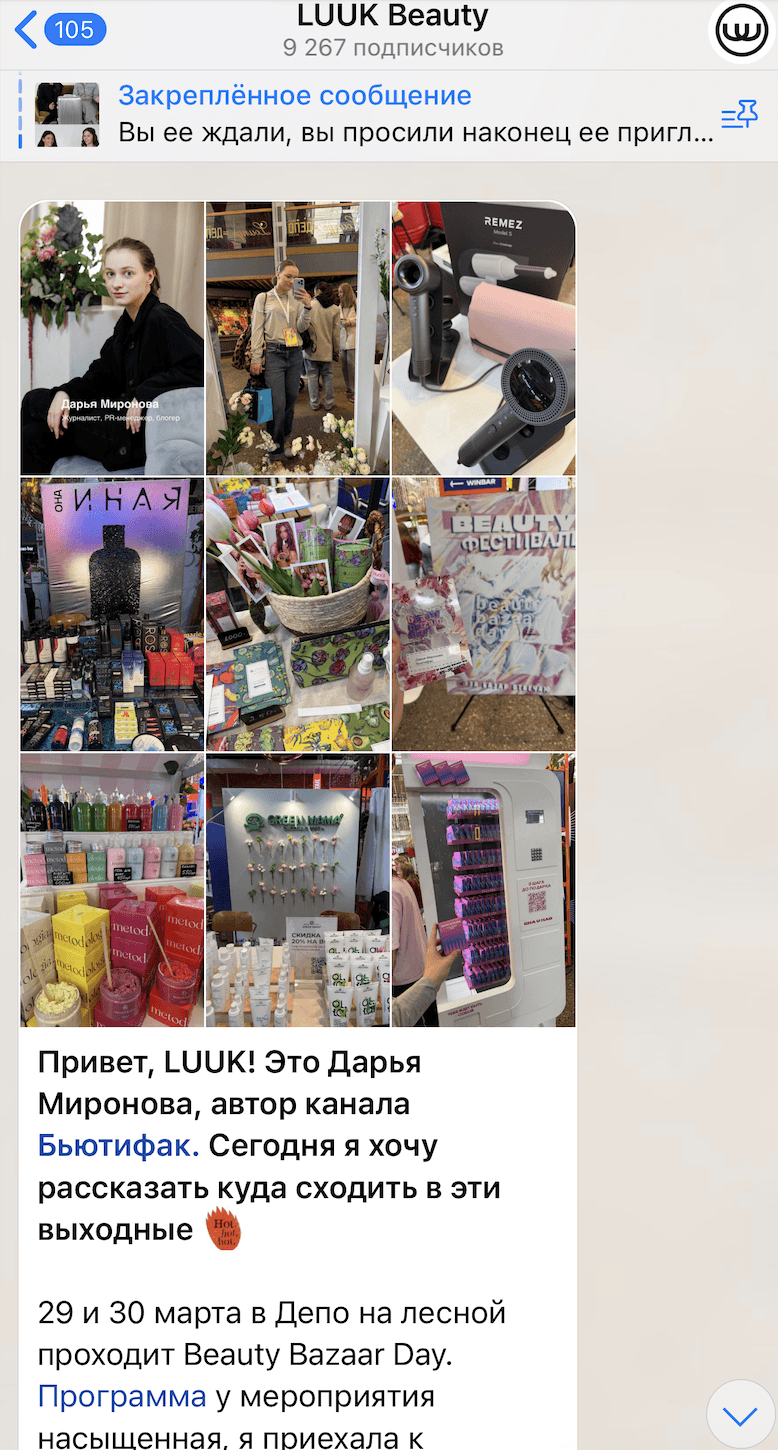Open the vending machine photo
The image size is (778, 1450).
click(483, 890)
